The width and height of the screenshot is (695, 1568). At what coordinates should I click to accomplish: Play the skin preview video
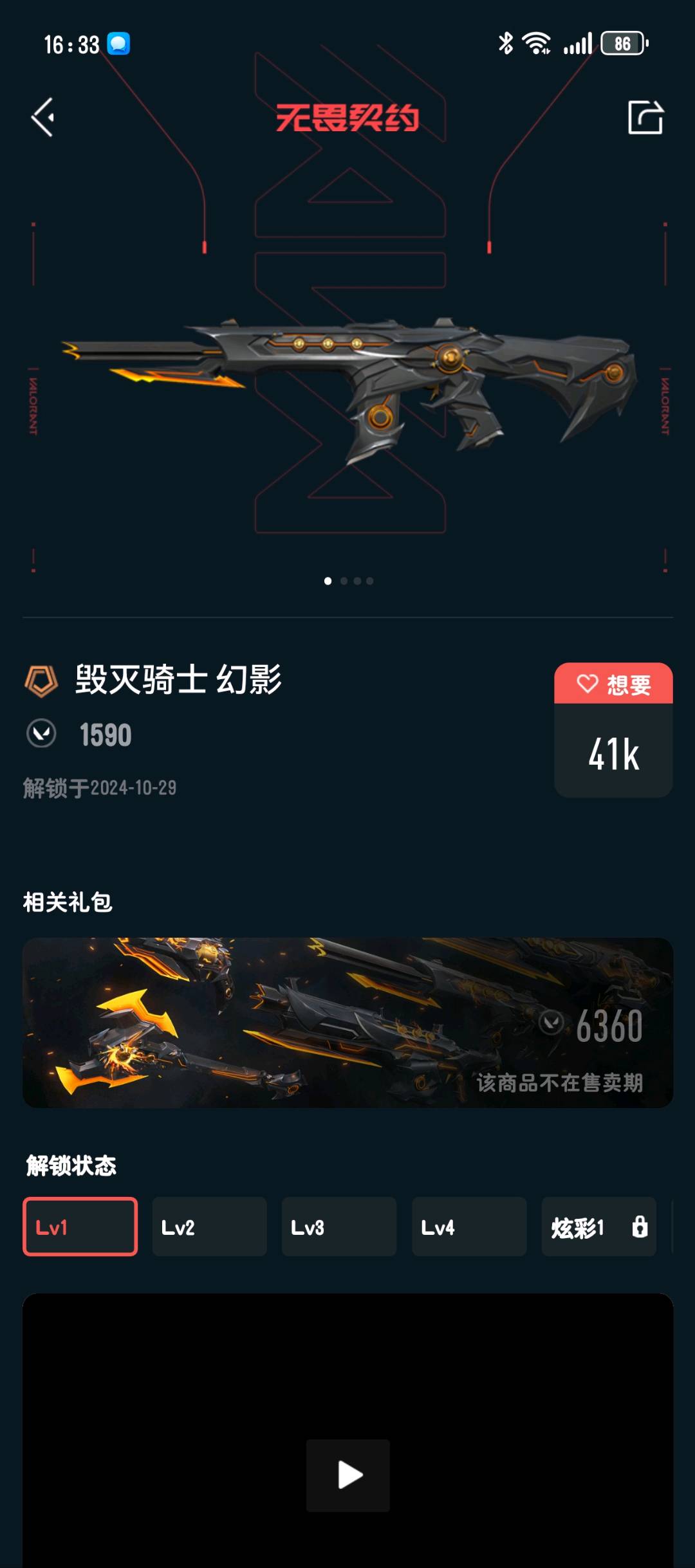tap(348, 1475)
